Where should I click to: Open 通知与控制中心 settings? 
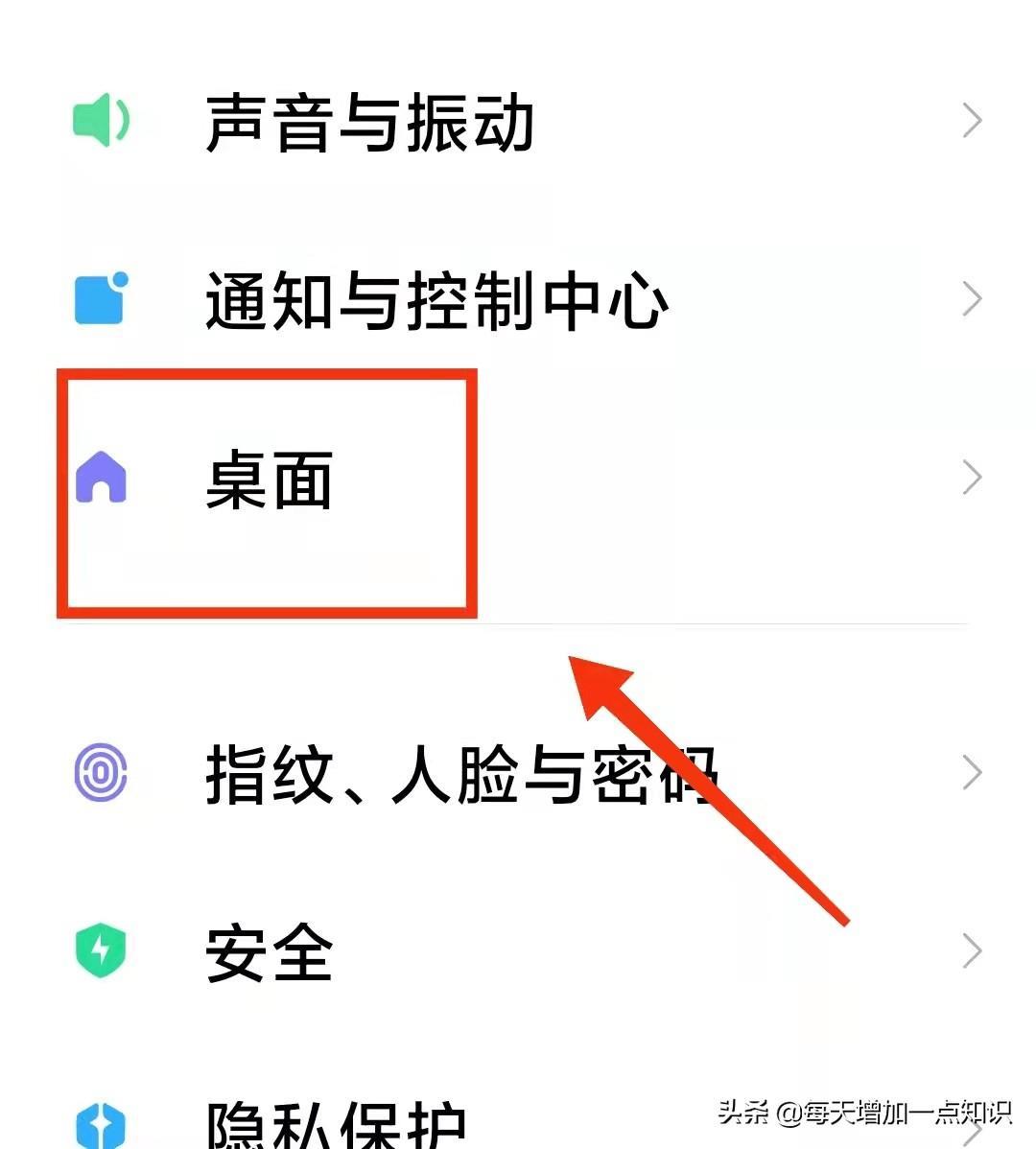click(436, 301)
